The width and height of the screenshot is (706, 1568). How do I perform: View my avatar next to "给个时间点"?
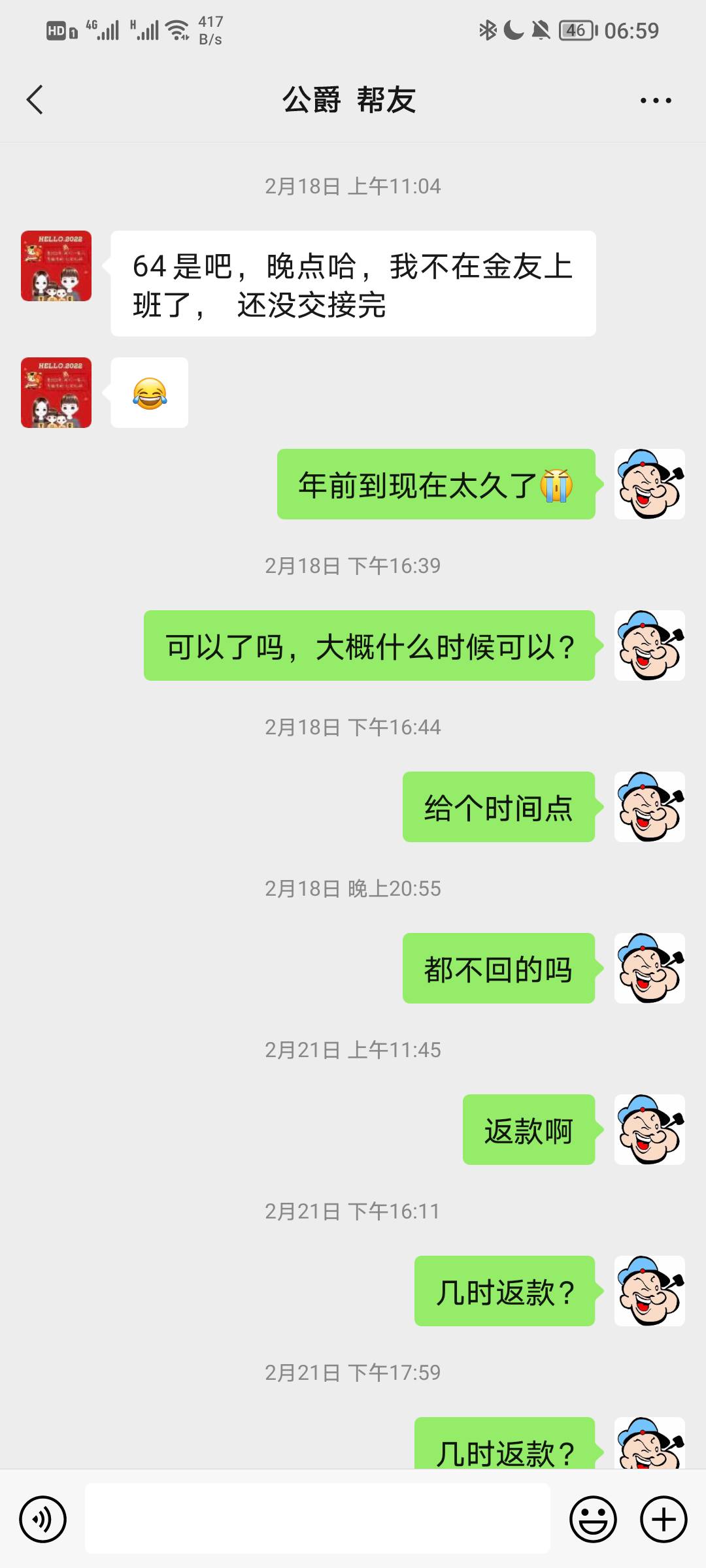tap(649, 807)
